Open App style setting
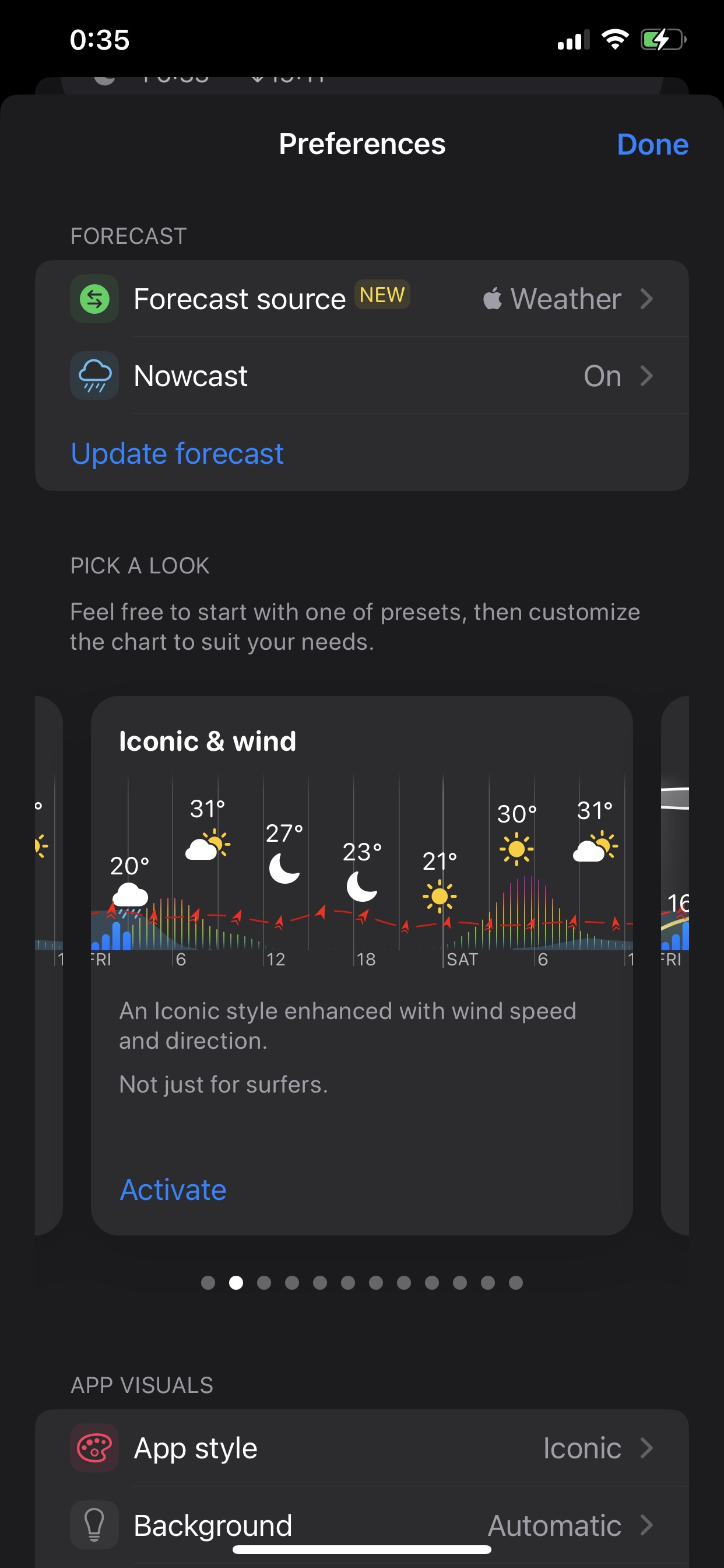The width and height of the screenshot is (724, 1568). coord(361,1447)
